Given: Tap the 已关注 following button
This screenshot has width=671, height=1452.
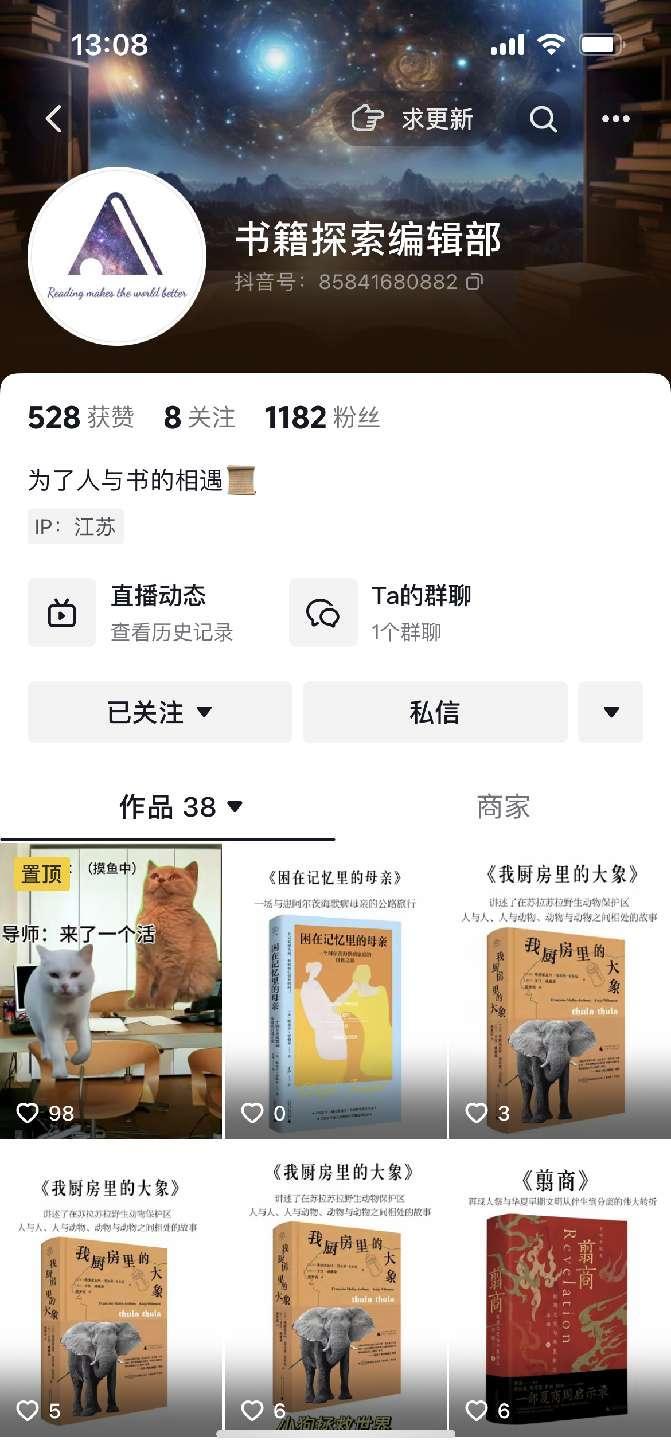Looking at the screenshot, I should [160, 712].
